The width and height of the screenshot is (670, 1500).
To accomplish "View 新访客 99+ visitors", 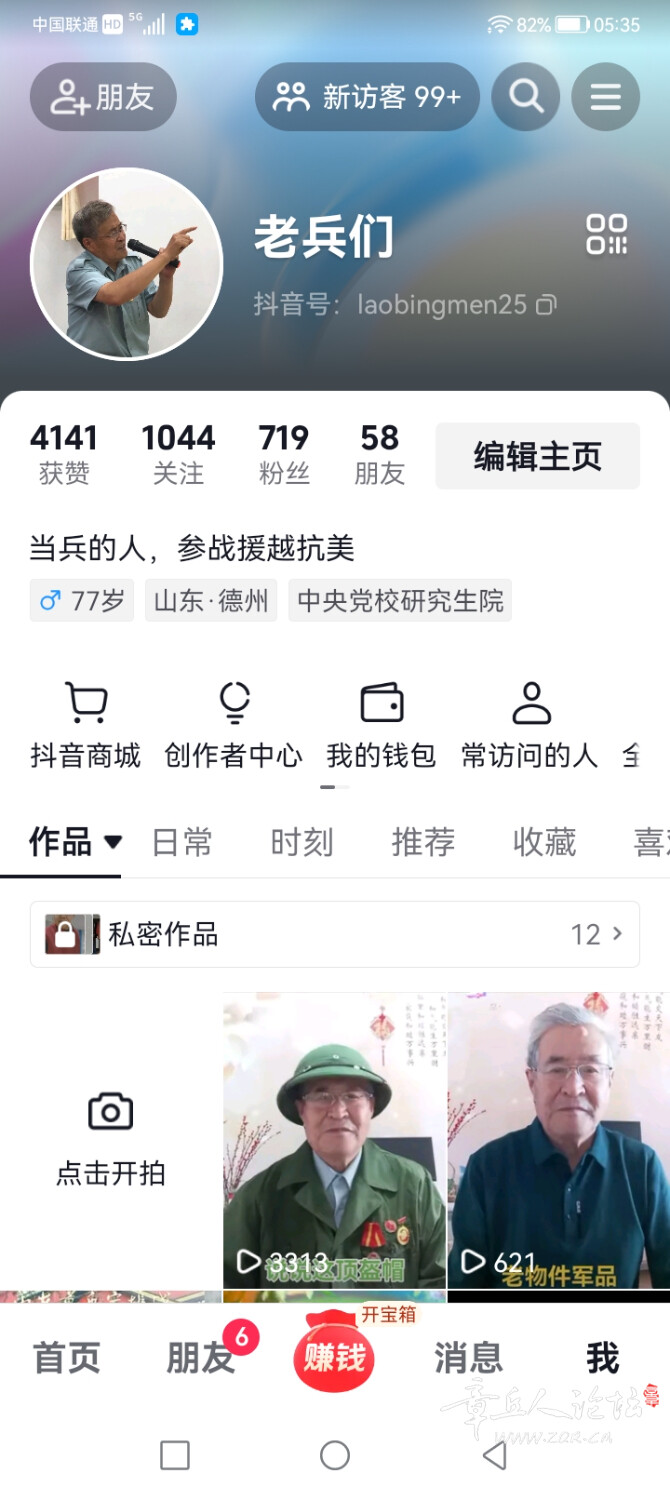I will 367,97.
